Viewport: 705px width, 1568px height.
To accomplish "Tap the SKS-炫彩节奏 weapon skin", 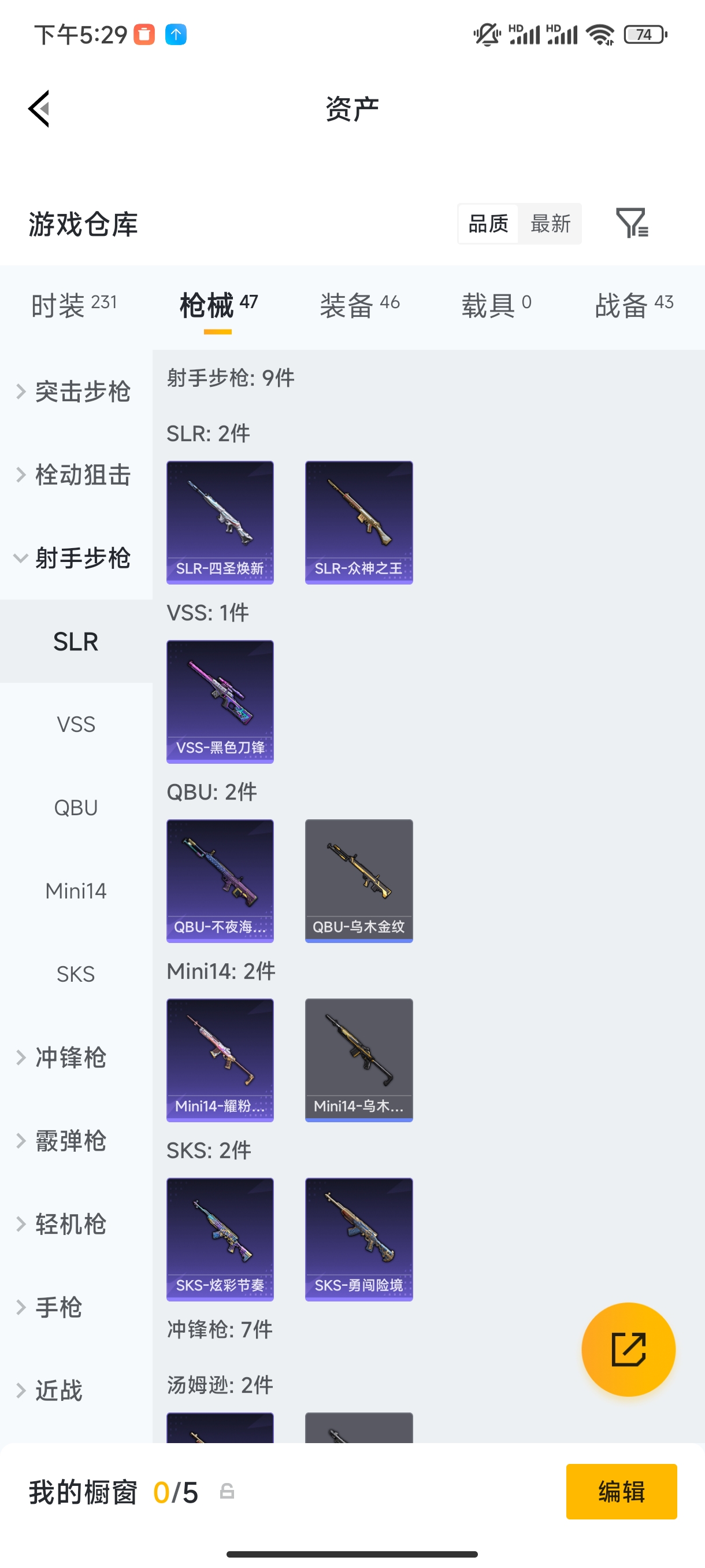I will 220,1240.
